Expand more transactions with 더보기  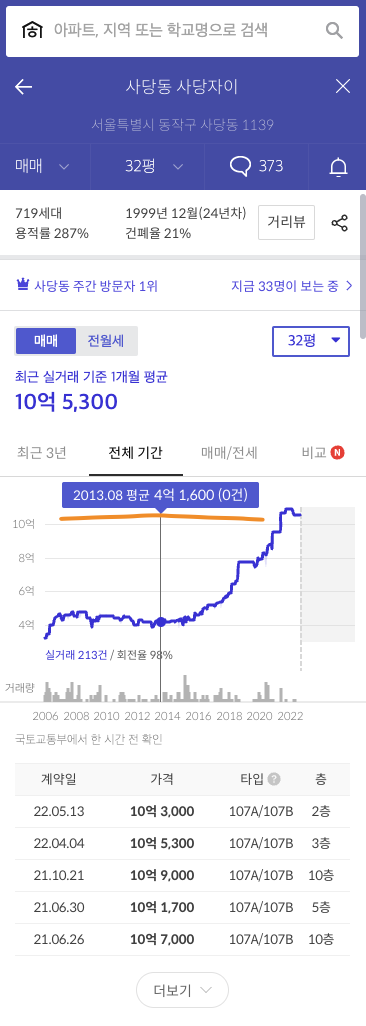pyautogui.click(x=182, y=991)
